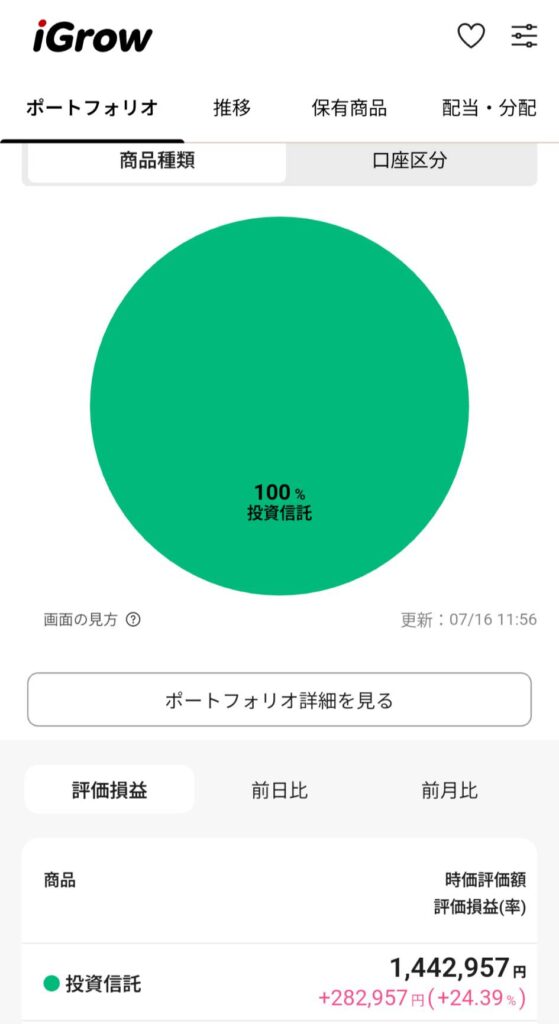Open the filter settings sliders icon
Viewport: 559px width, 1024px height.
pyautogui.click(x=524, y=35)
